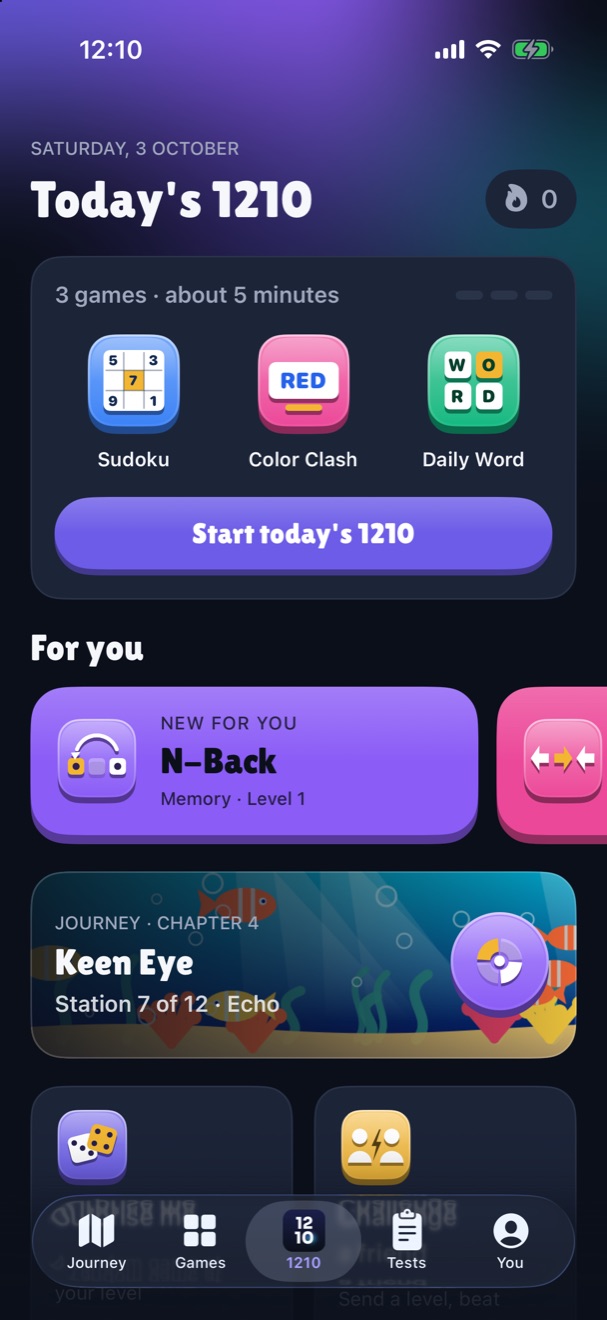Open the Sudoku game icon
607x1320 pixels.
(133, 383)
